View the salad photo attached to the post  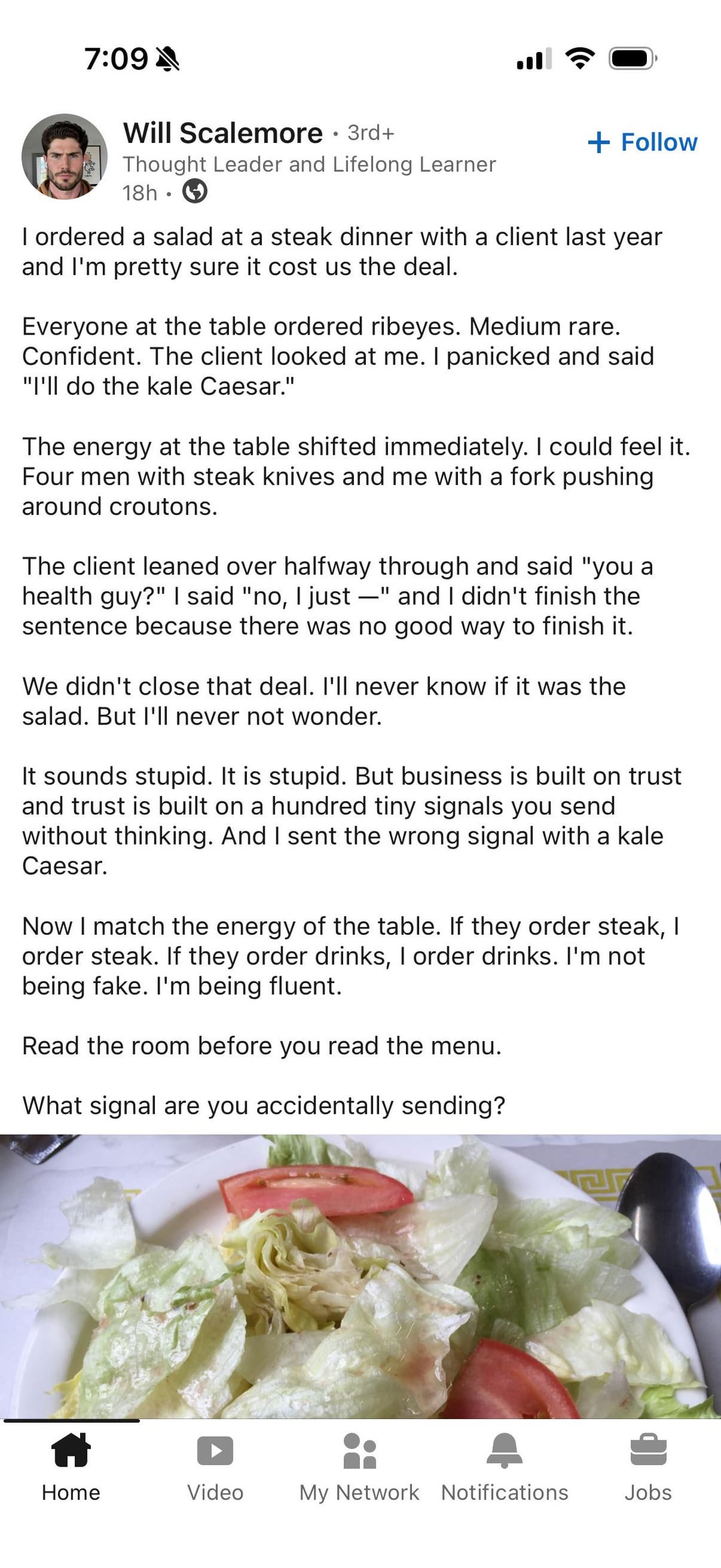(x=360, y=1276)
